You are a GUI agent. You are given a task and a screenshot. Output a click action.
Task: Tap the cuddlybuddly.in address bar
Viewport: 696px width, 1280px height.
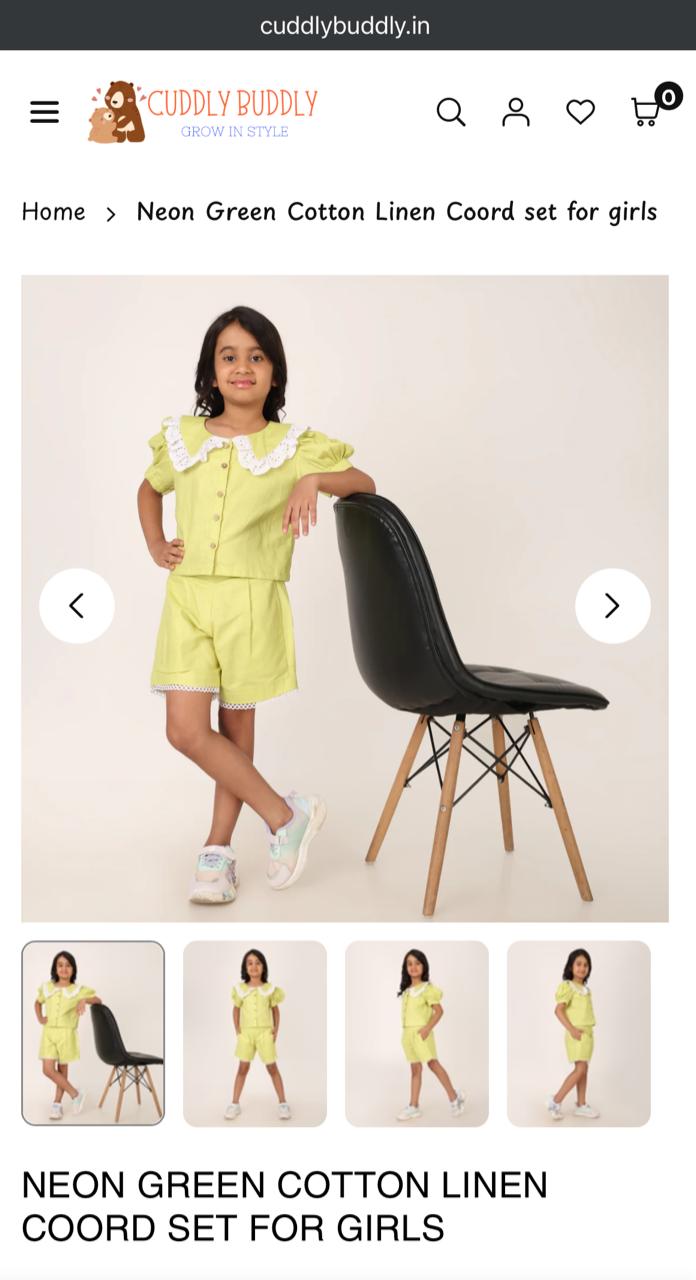tap(345, 26)
